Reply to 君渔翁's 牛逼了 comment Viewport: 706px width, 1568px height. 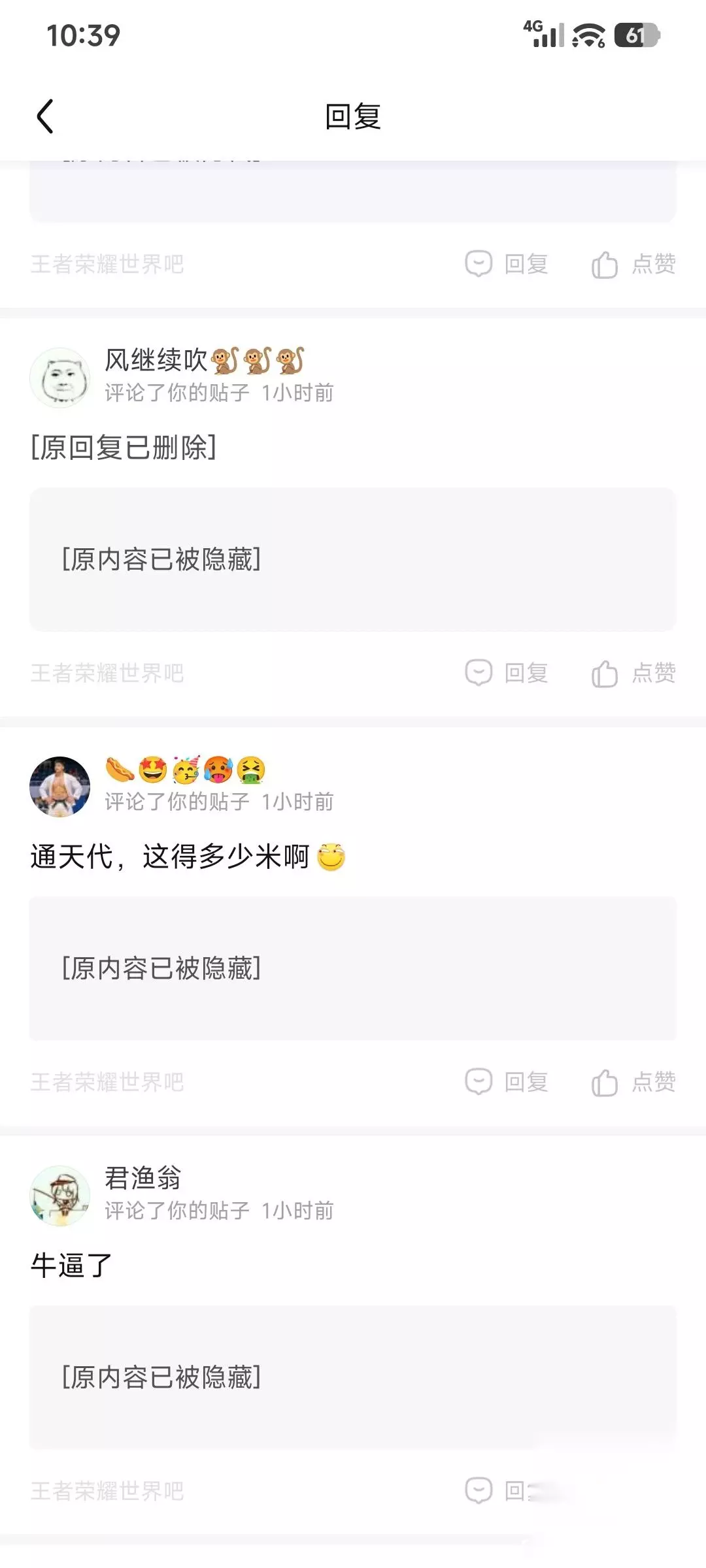[x=507, y=1491]
